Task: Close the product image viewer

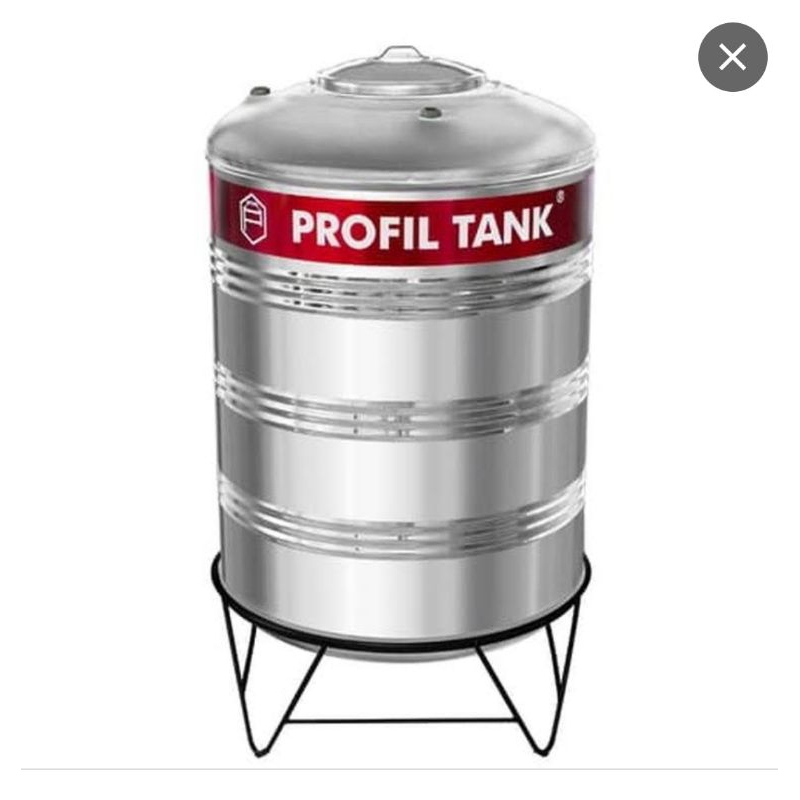Action: click(732, 57)
